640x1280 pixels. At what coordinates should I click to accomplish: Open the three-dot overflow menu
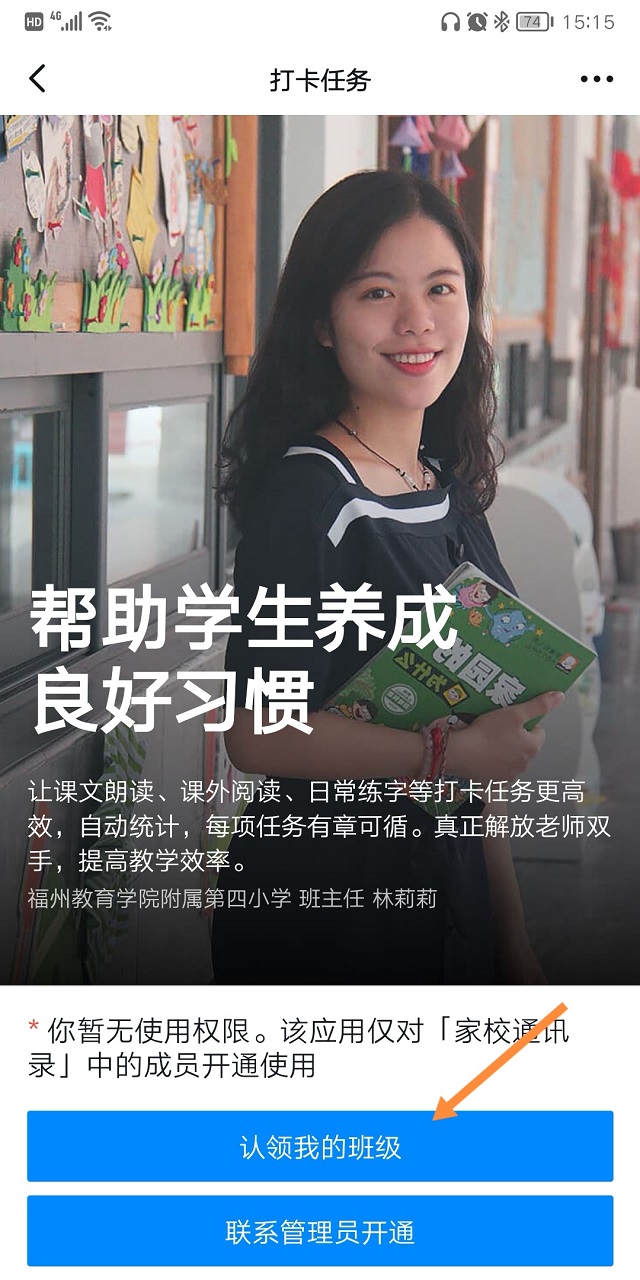point(596,79)
